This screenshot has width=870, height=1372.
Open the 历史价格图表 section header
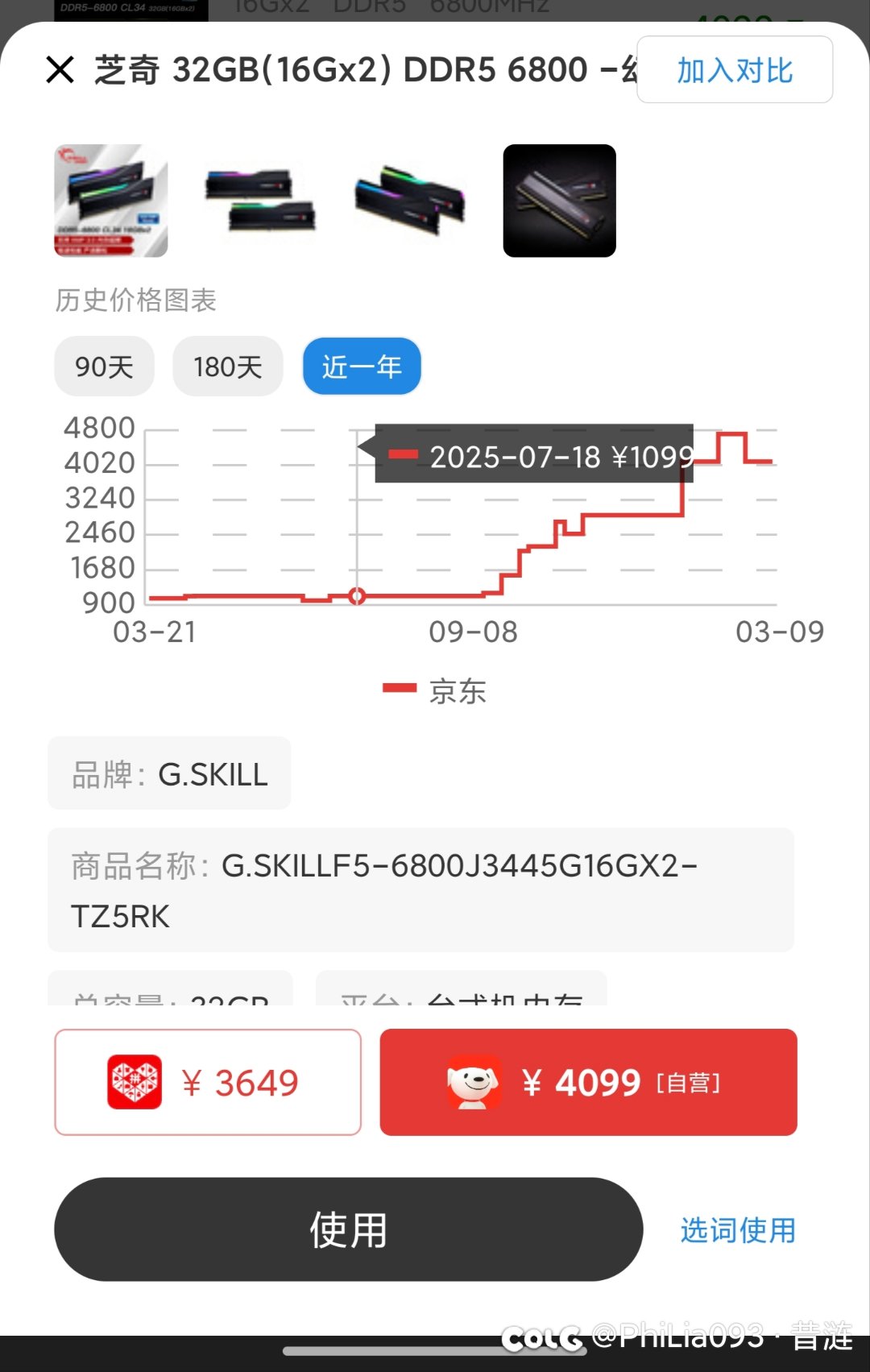tap(135, 300)
